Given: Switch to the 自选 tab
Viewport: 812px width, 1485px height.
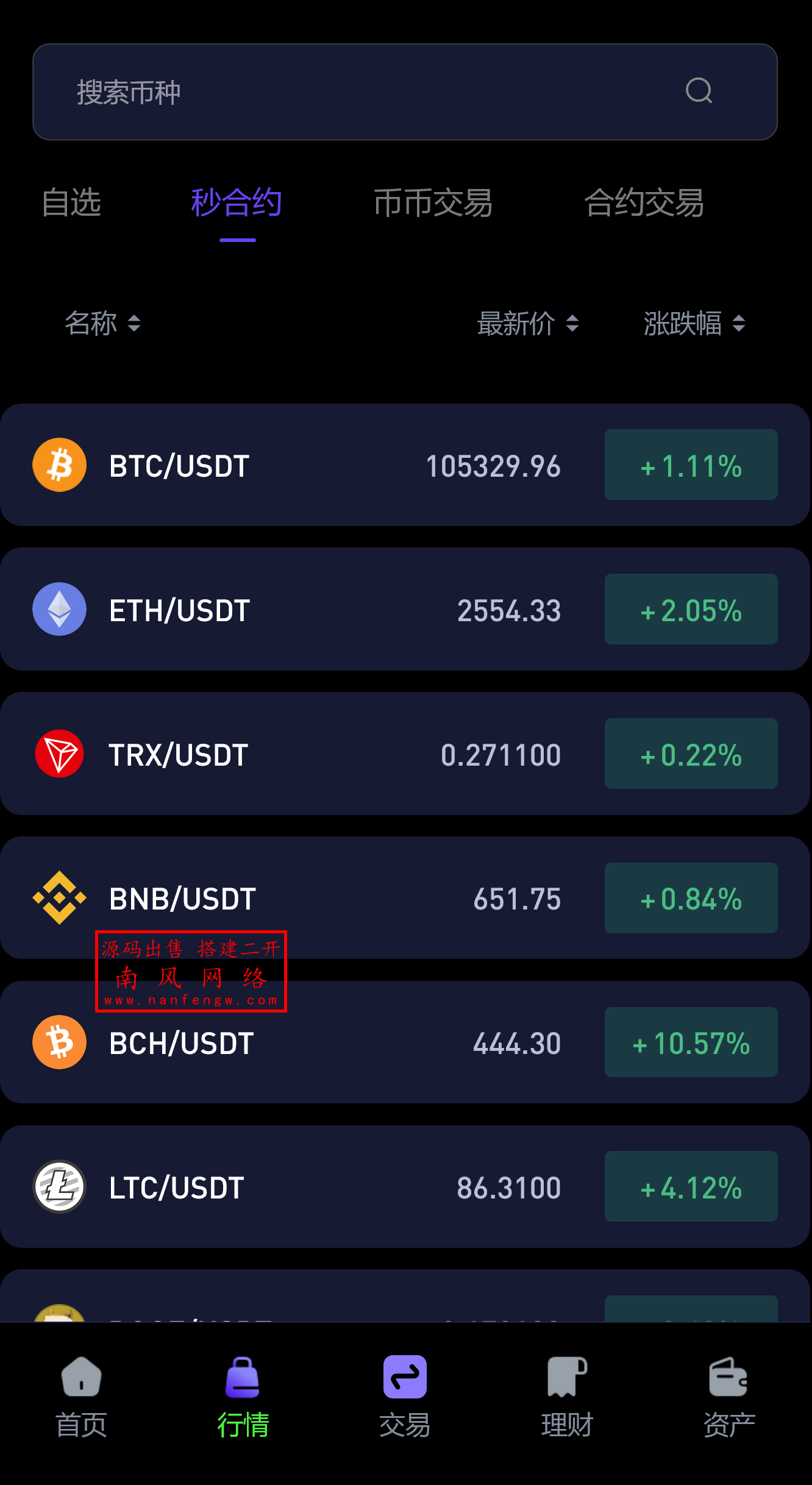Looking at the screenshot, I should tap(71, 203).
